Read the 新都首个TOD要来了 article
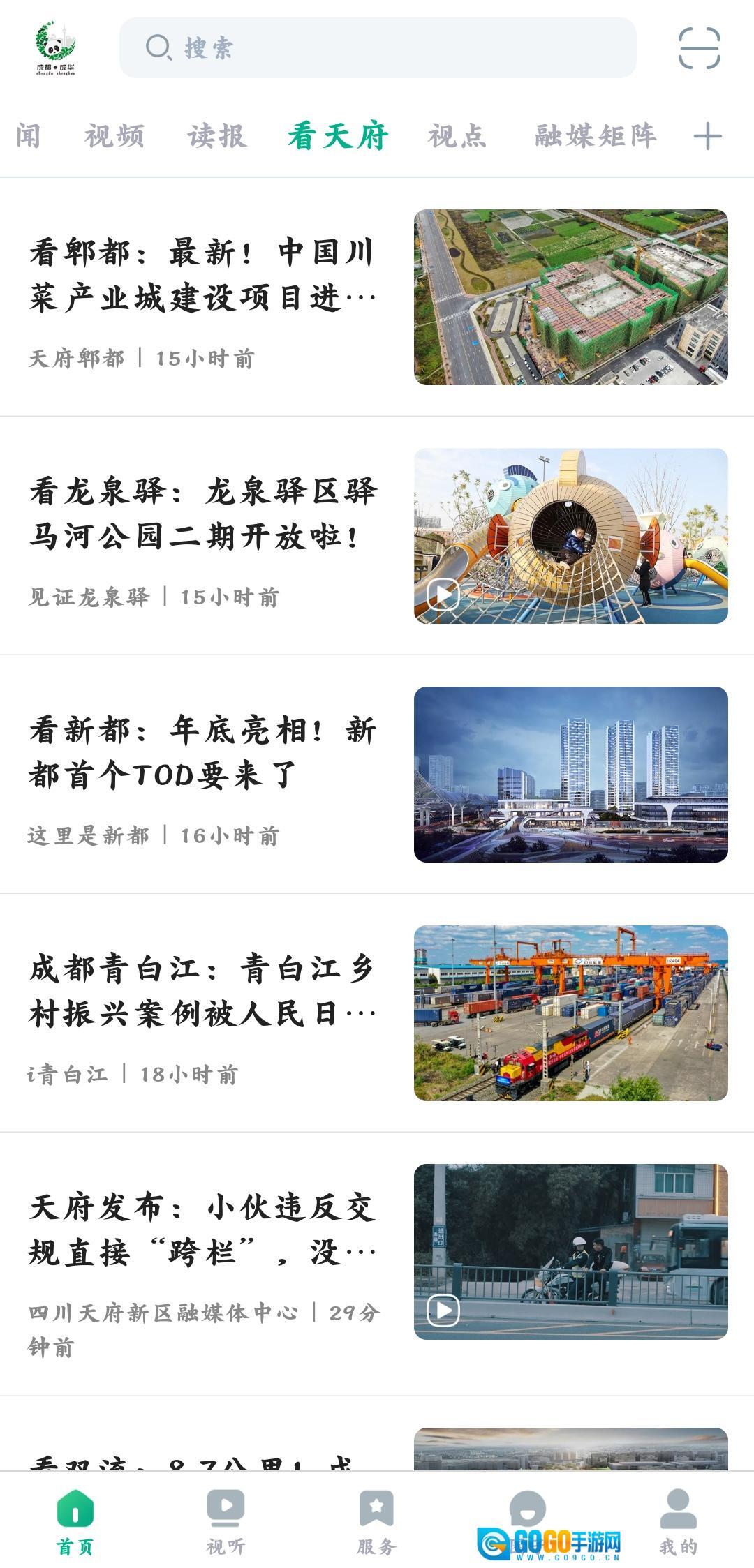Image resolution: width=754 pixels, height=1568 pixels. [202, 753]
